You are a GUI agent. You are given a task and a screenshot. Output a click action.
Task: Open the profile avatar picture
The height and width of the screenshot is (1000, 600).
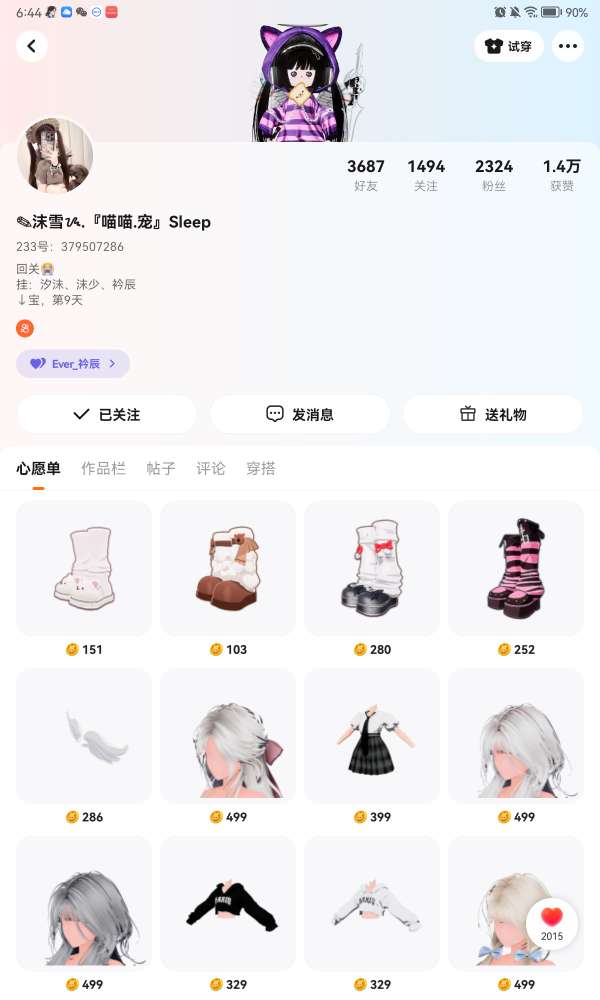point(55,155)
